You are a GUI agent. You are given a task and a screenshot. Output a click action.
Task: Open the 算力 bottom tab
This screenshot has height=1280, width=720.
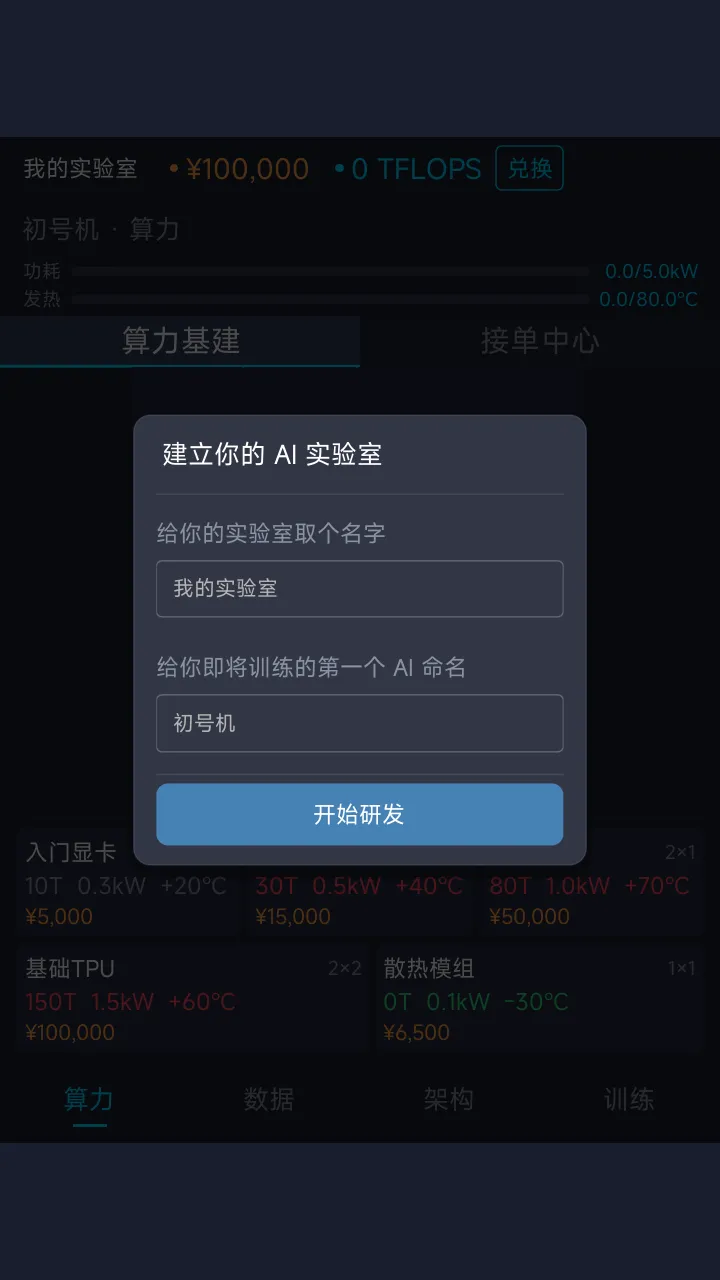[x=89, y=1100]
